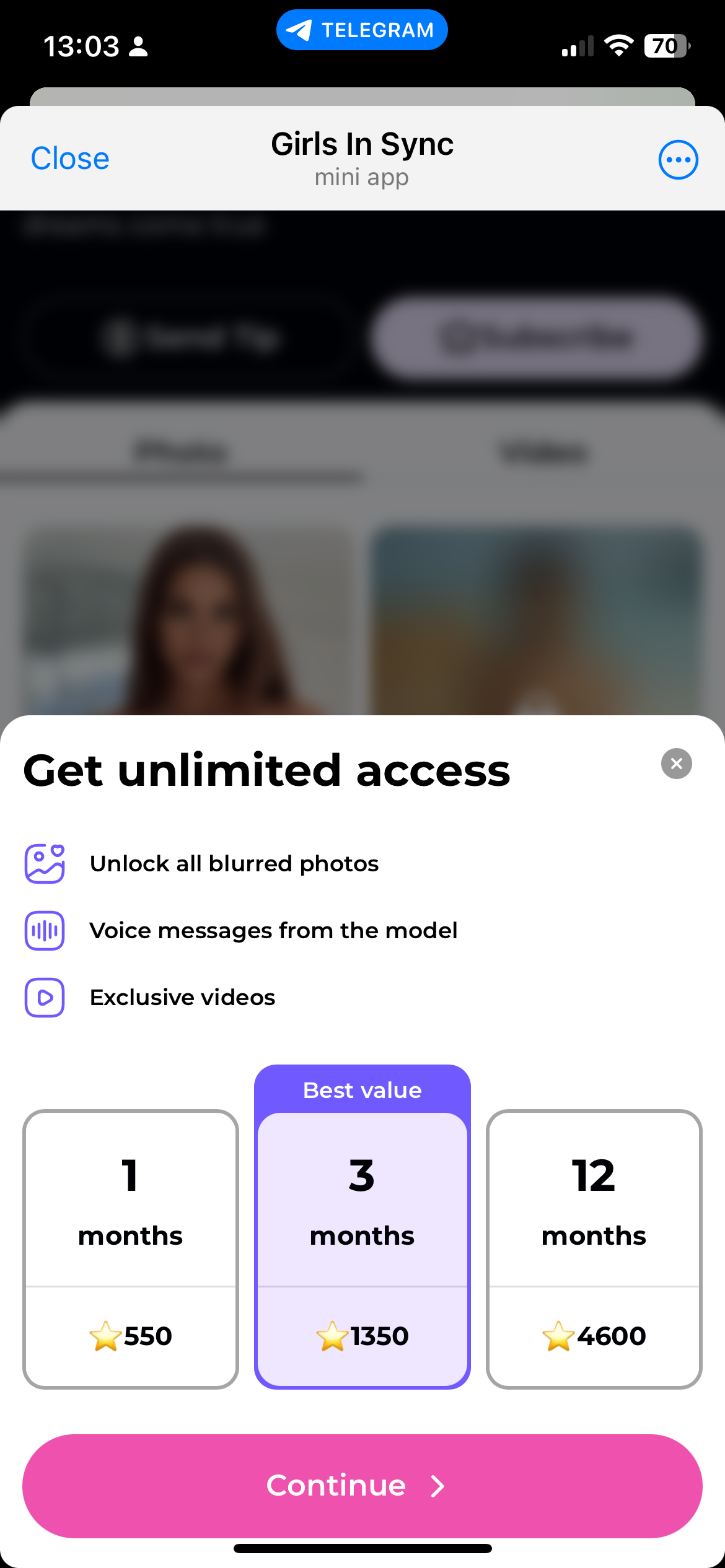Viewport: 725px width, 1568px height.
Task: Tap Continue to proceed with subscription
Action: click(362, 1485)
